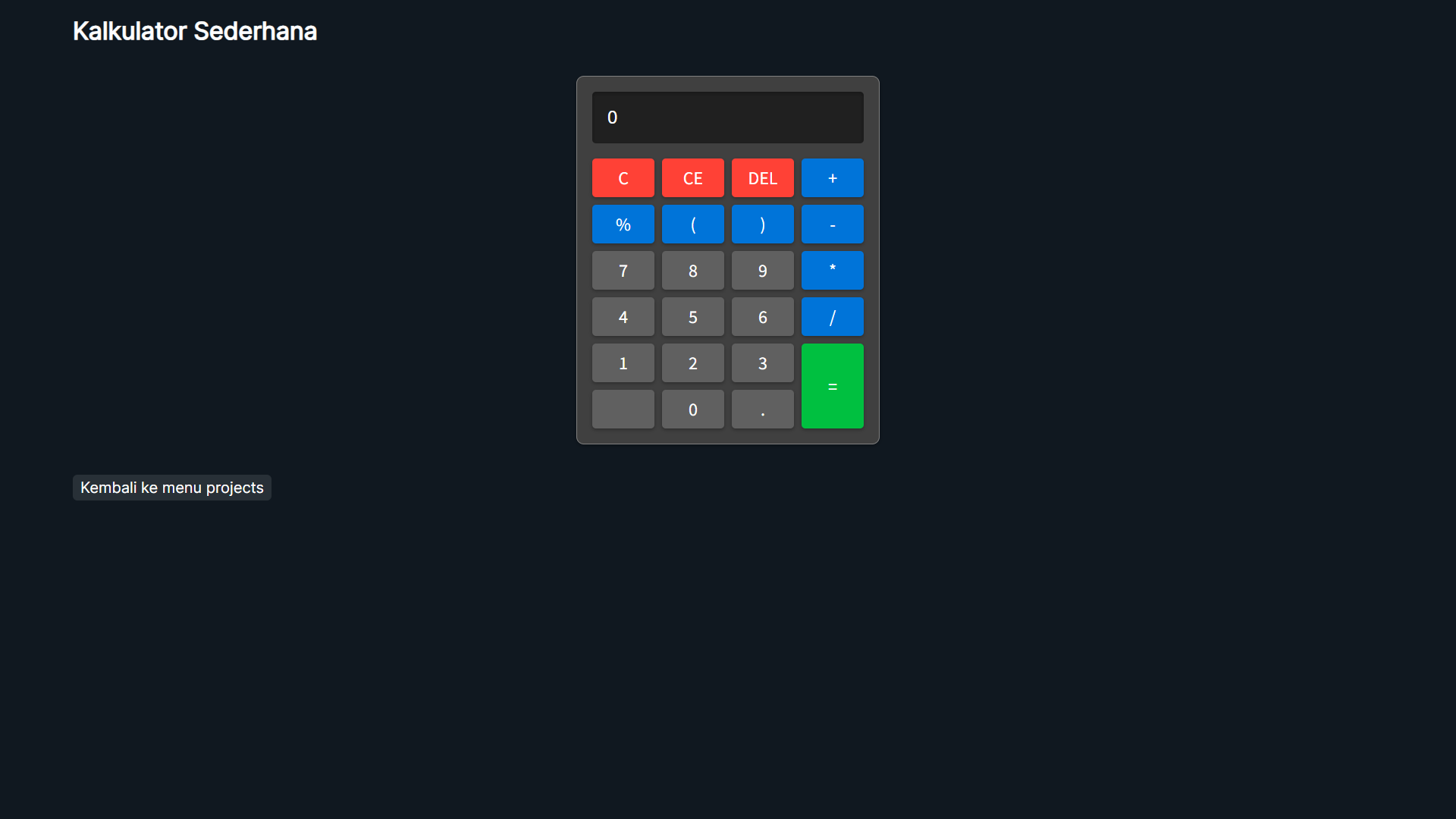The image size is (1456, 819).
Task: Tap the equals button
Action: [x=832, y=386]
